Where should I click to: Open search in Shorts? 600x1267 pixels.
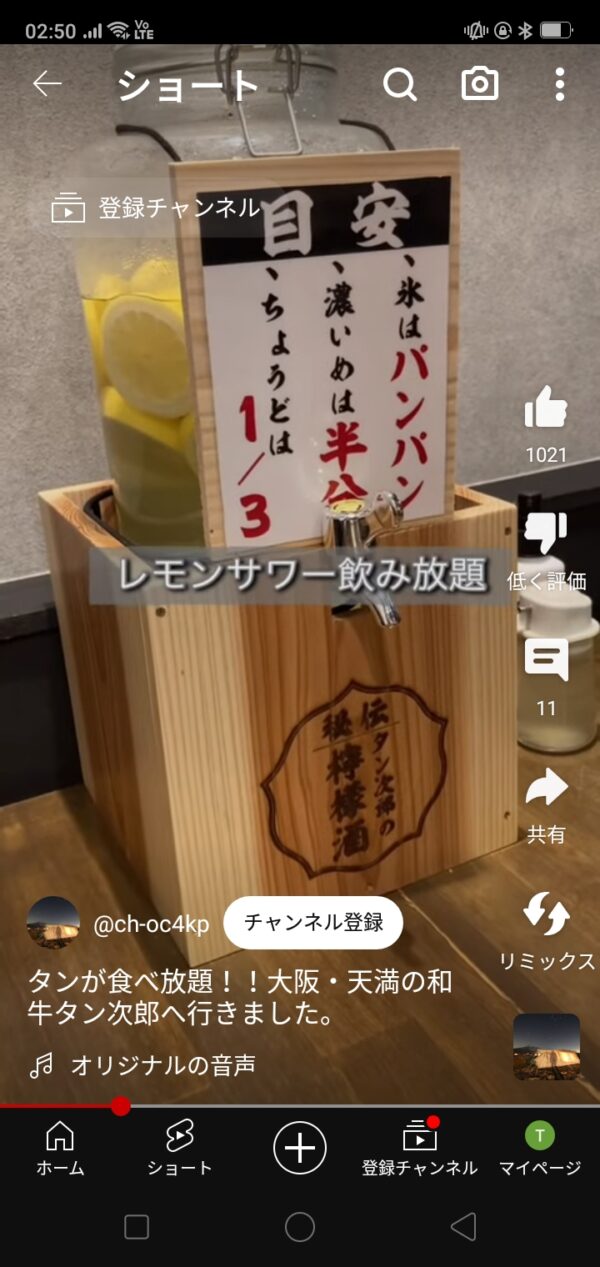point(400,85)
